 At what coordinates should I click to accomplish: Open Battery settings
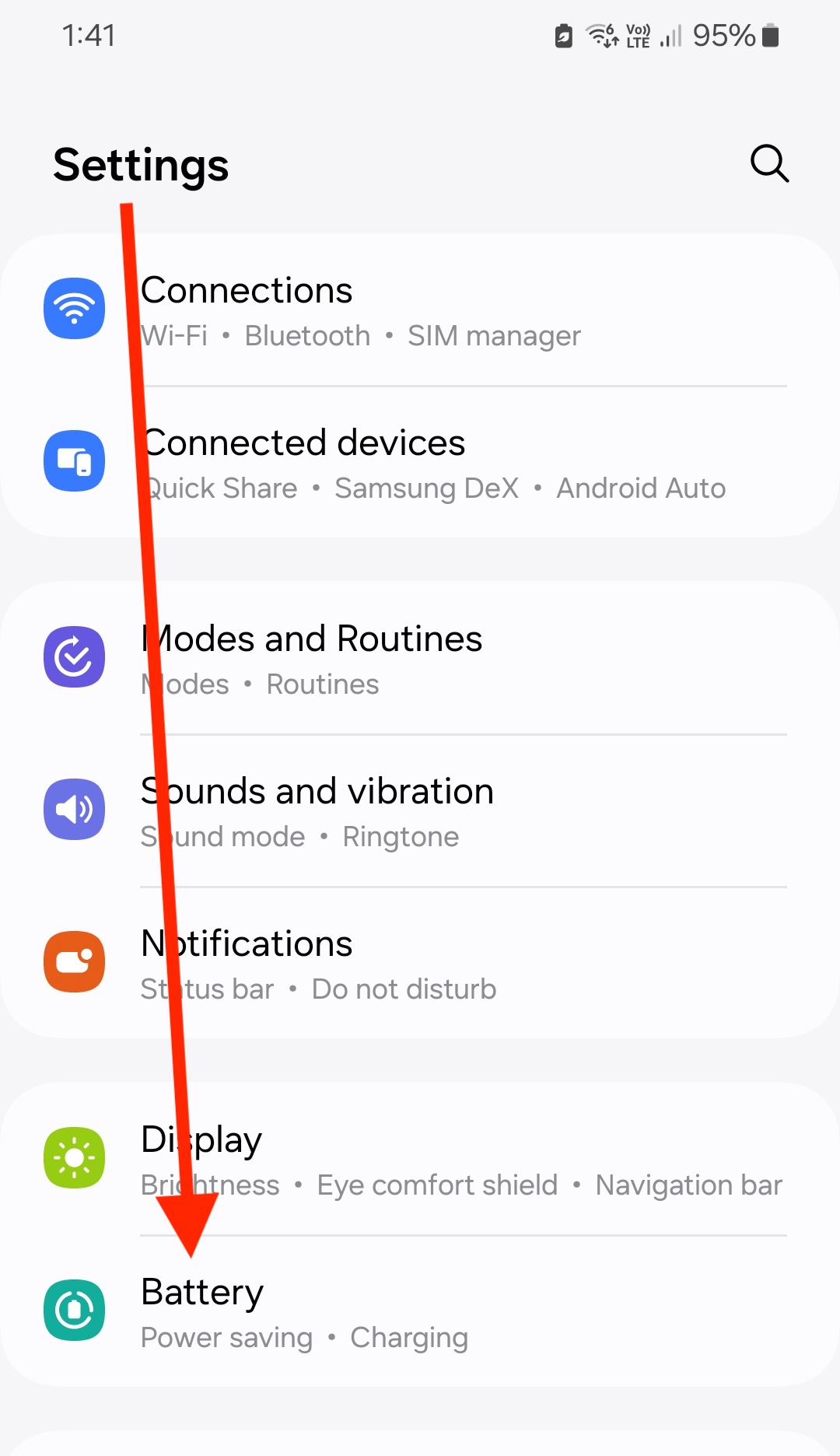[x=420, y=1313]
